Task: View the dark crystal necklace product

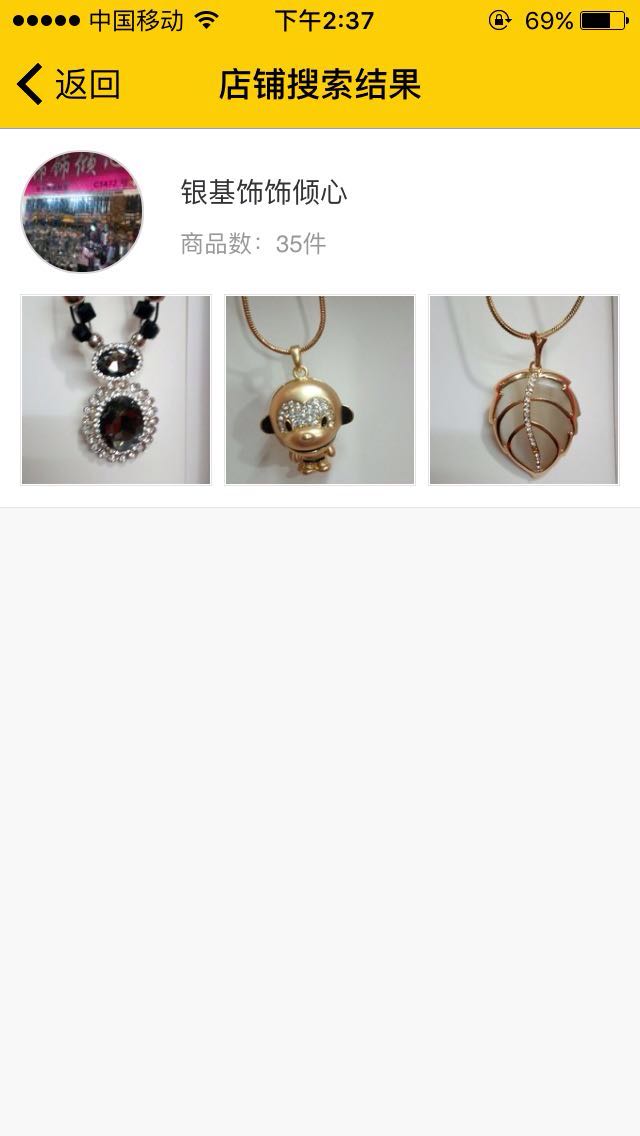Action: 116,390
